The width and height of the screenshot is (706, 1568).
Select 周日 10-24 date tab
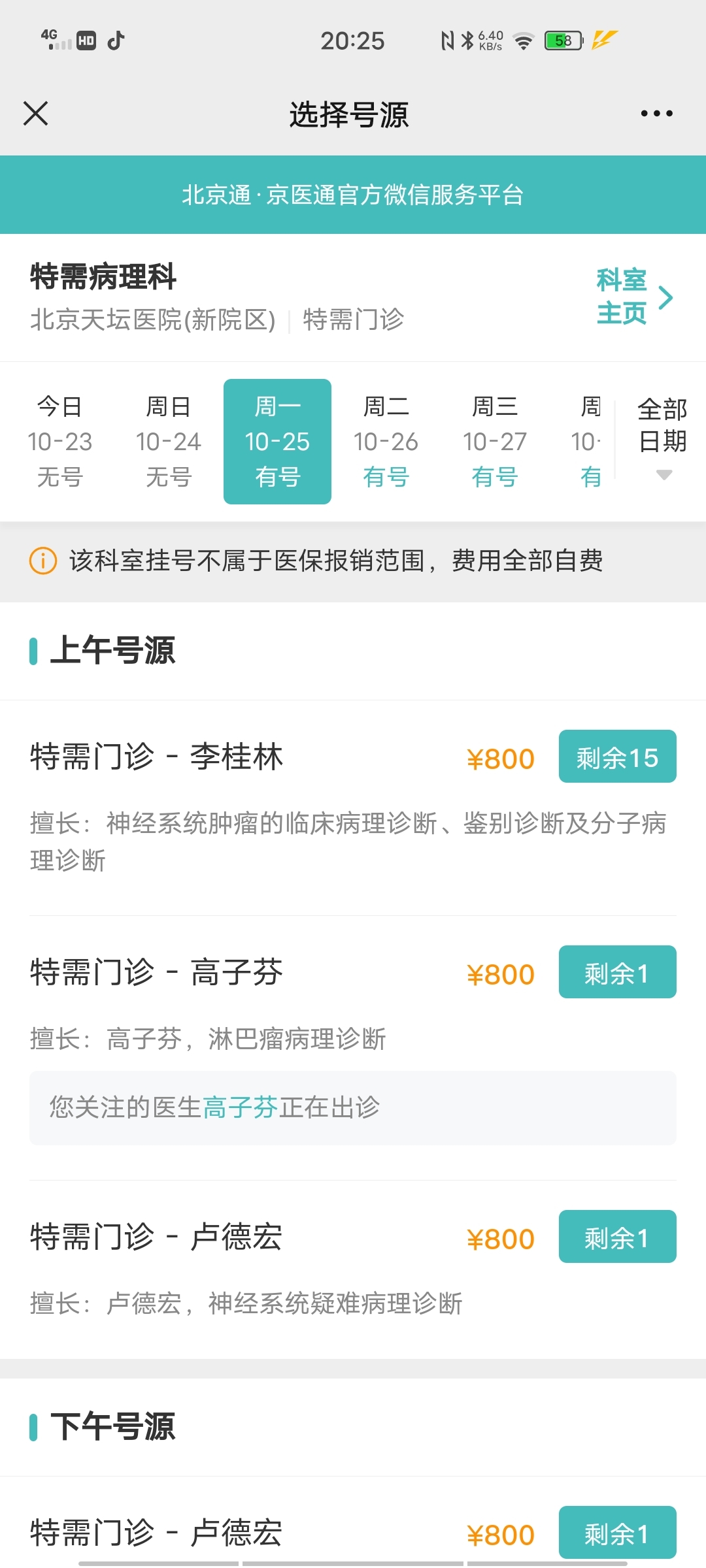click(x=169, y=442)
